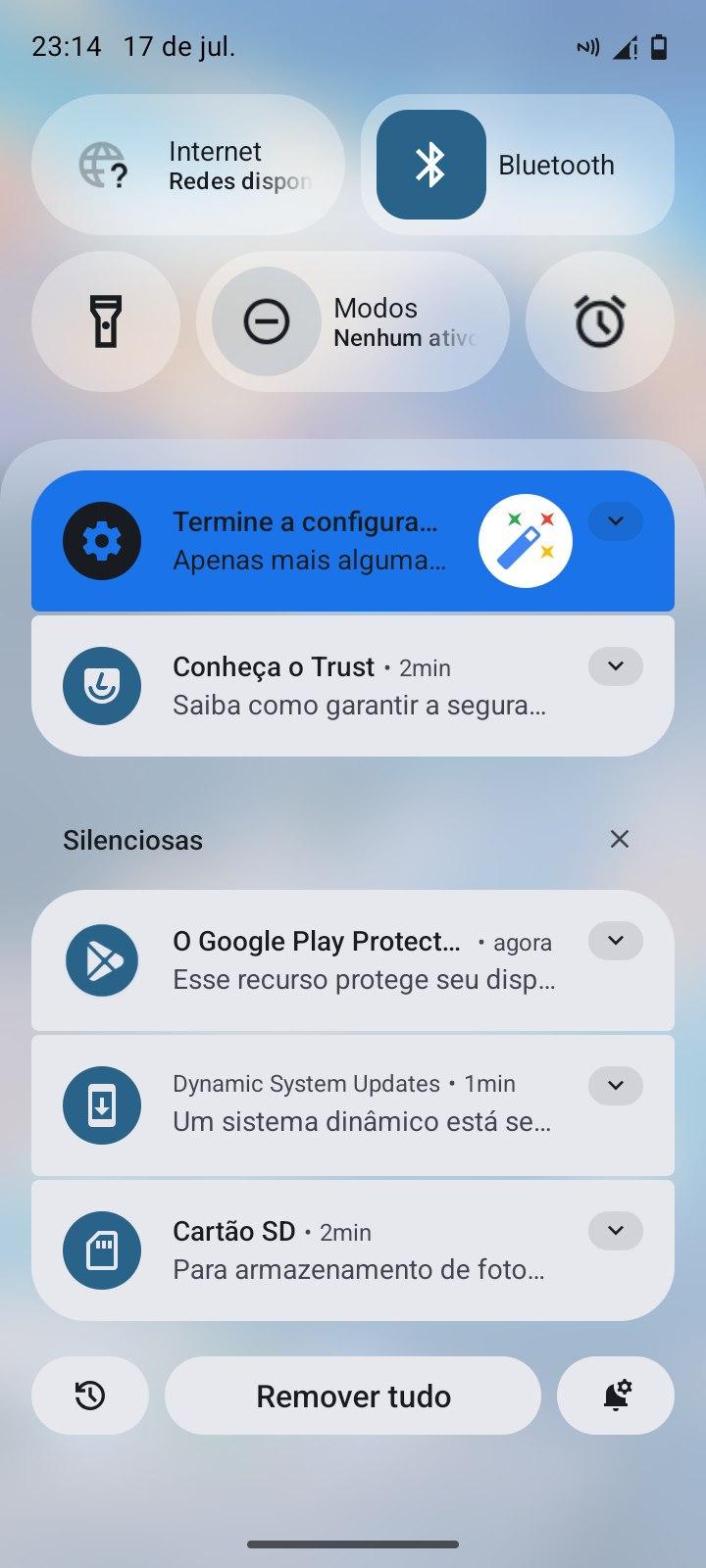Expand the Cartão SD notification
Screen dimensions: 706x1568
pos(616,1231)
